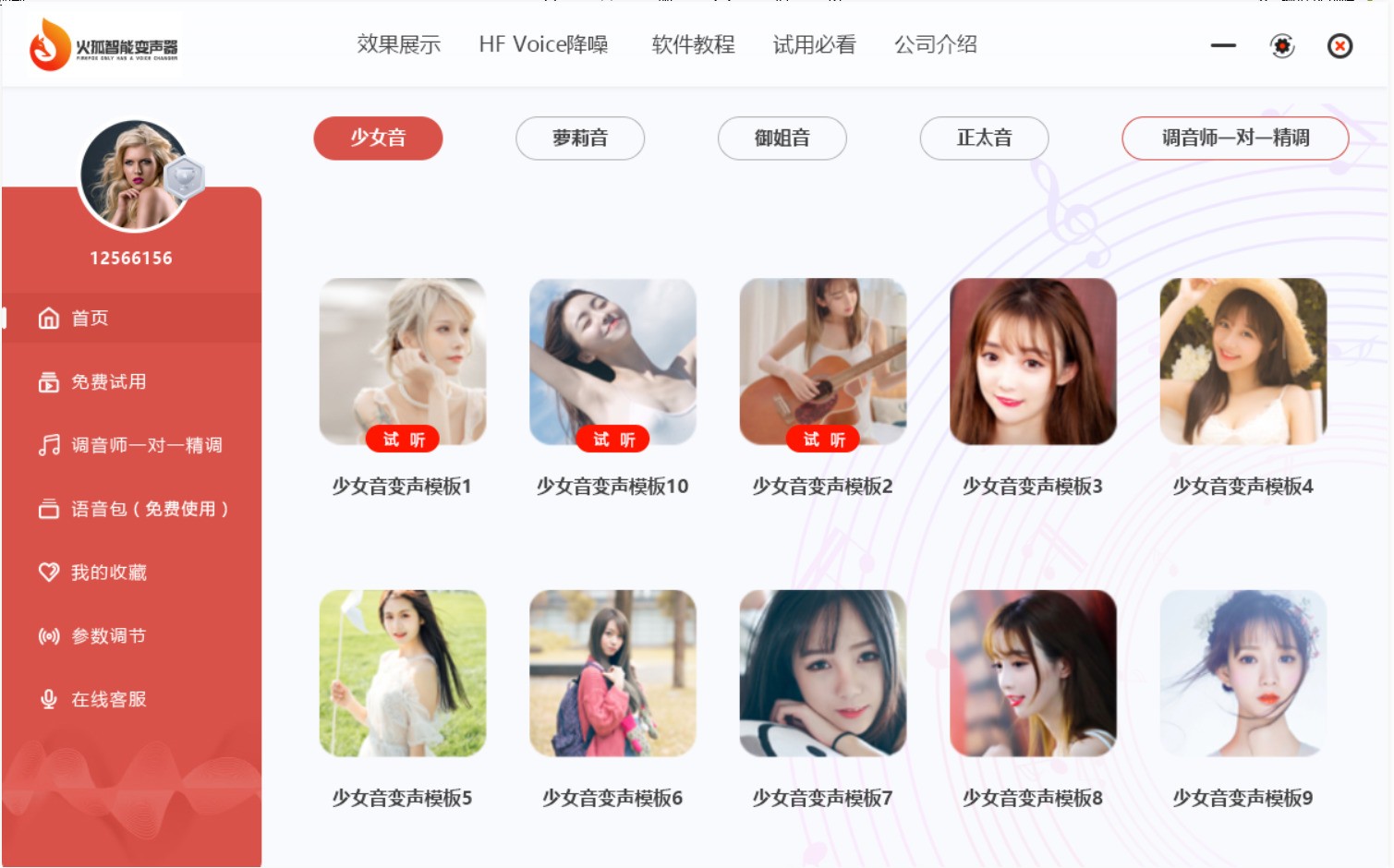The image size is (1394, 868).
Task: Open the profile avatar above 12566156
Action: [134, 175]
